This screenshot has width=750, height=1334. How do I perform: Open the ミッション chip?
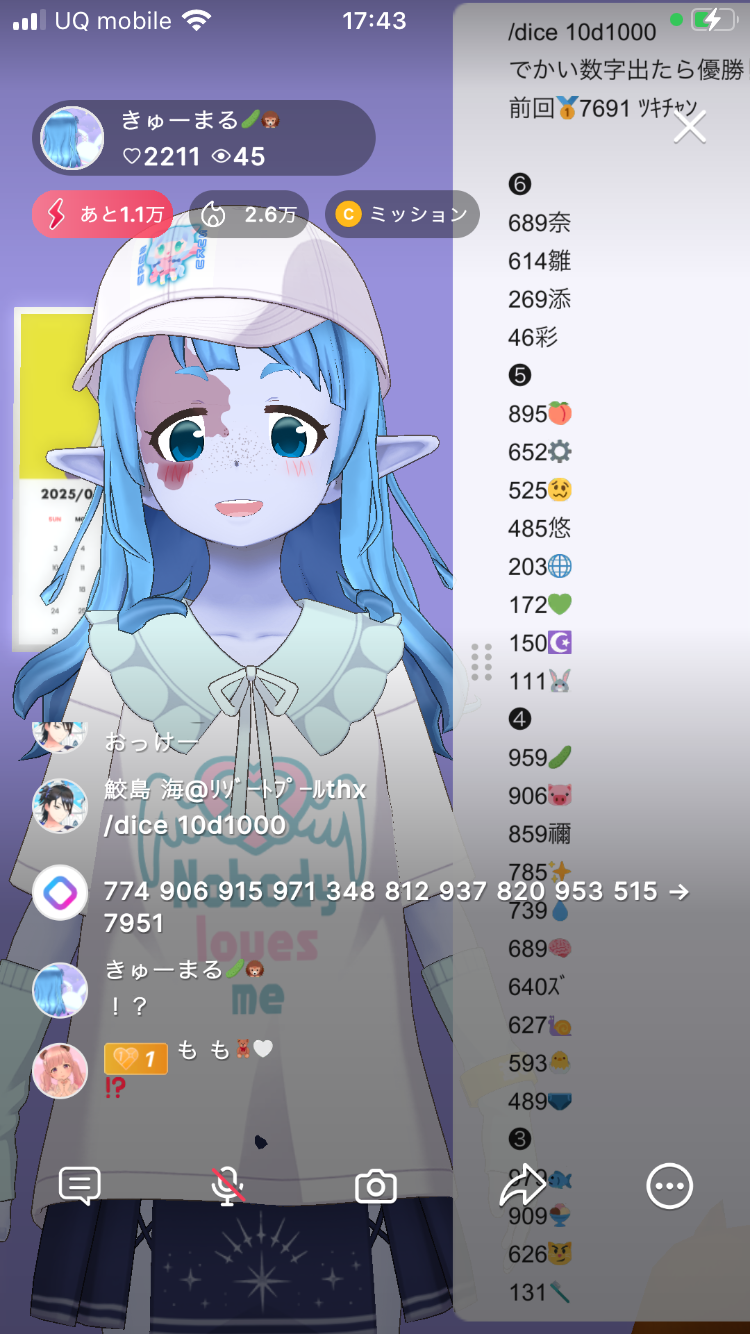[401, 214]
